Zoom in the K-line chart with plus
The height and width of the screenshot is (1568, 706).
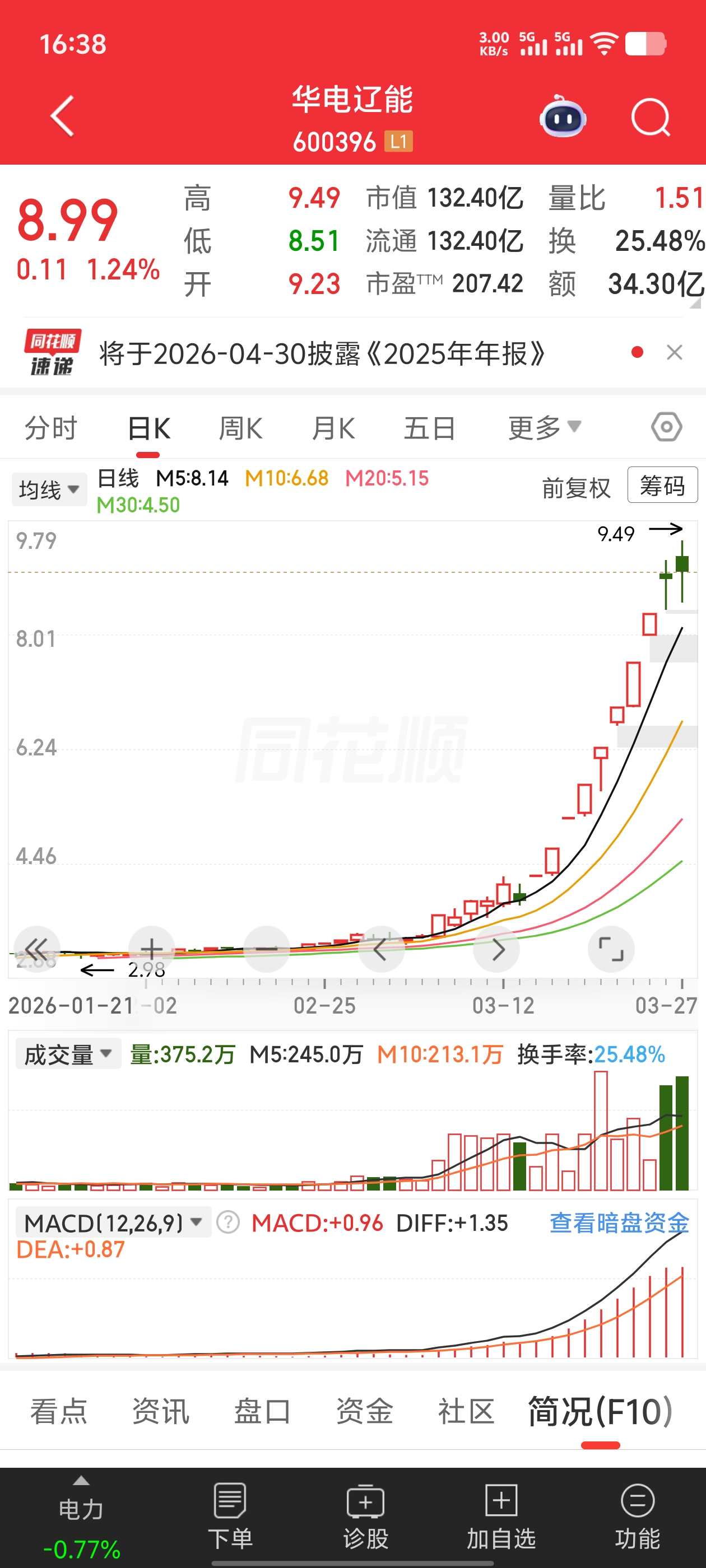point(152,949)
